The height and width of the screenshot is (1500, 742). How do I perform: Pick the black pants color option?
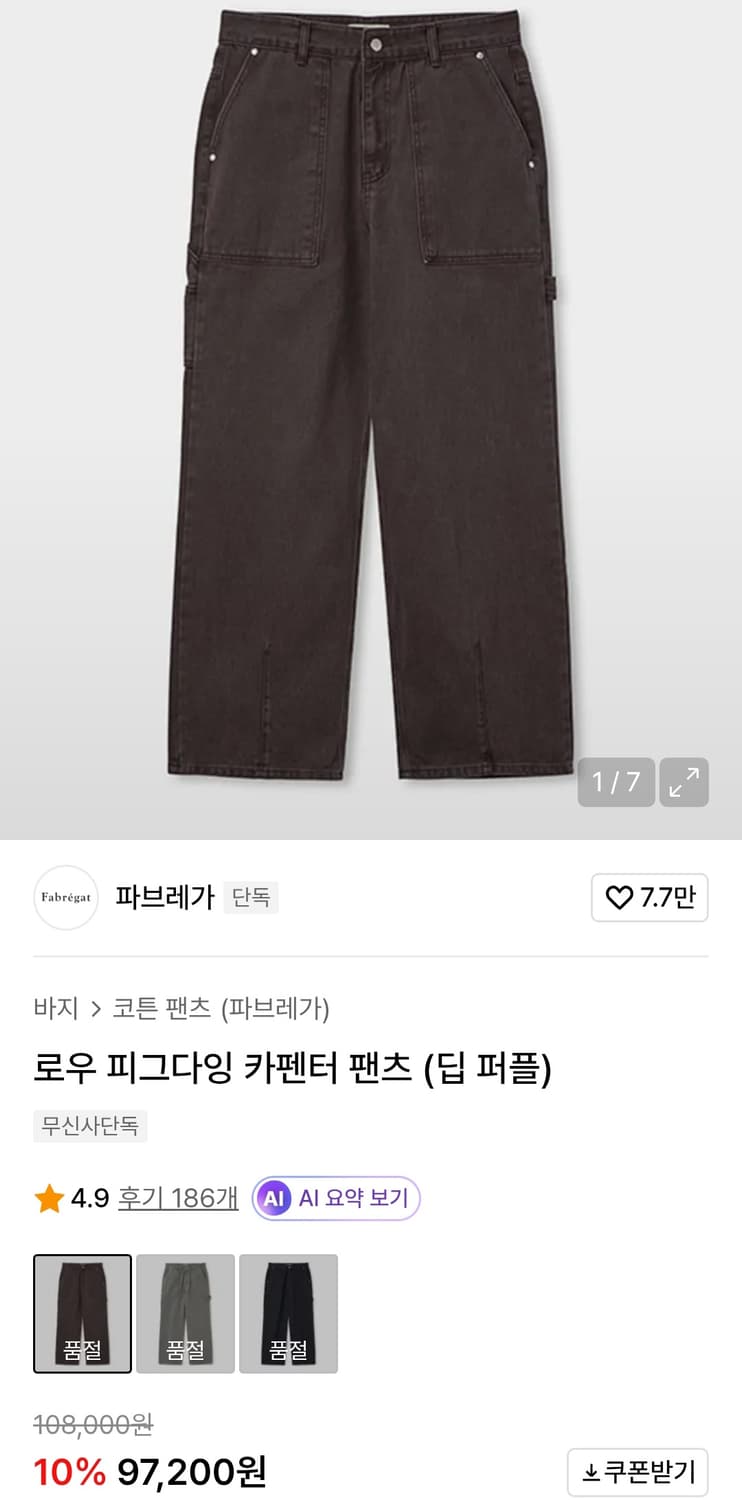click(x=290, y=1315)
